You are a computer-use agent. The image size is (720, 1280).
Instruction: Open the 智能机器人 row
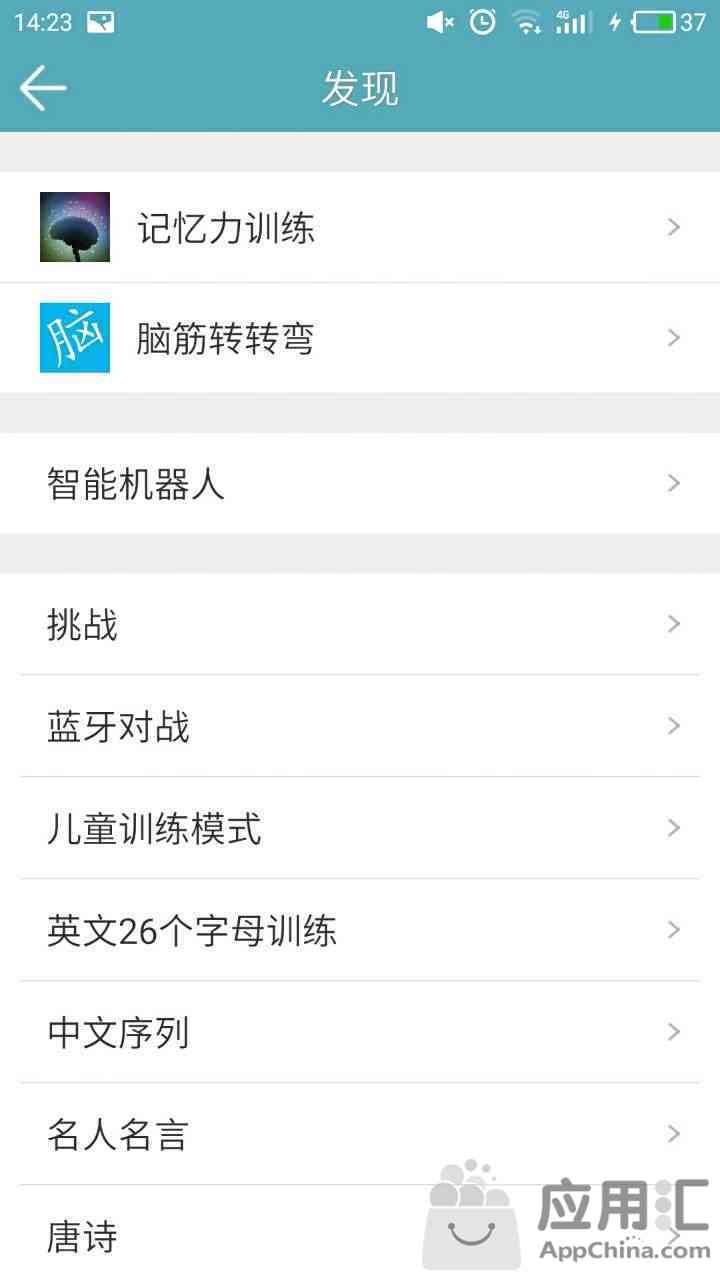click(x=360, y=483)
